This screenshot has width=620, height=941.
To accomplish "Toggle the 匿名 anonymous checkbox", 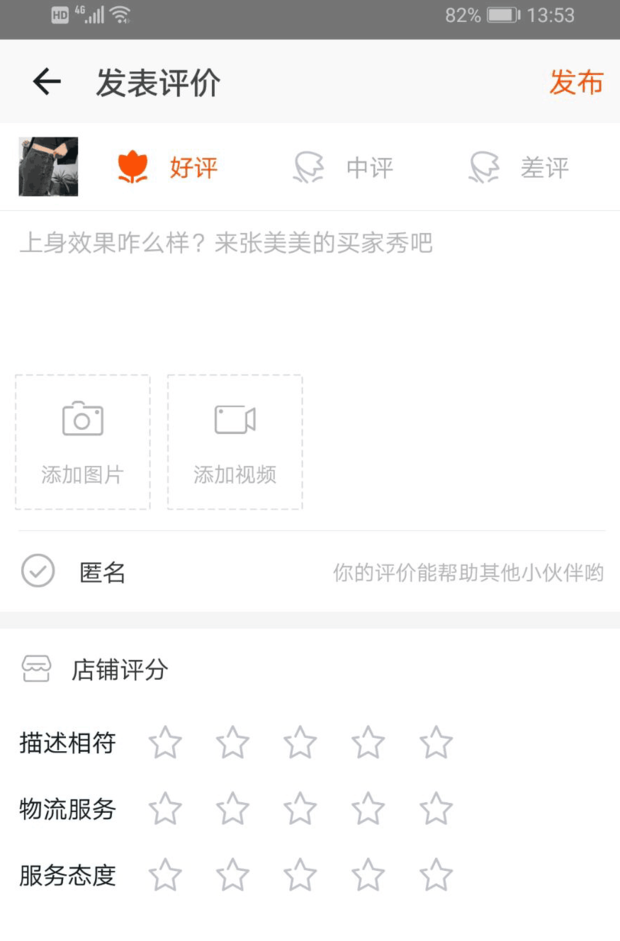I will coord(38,572).
